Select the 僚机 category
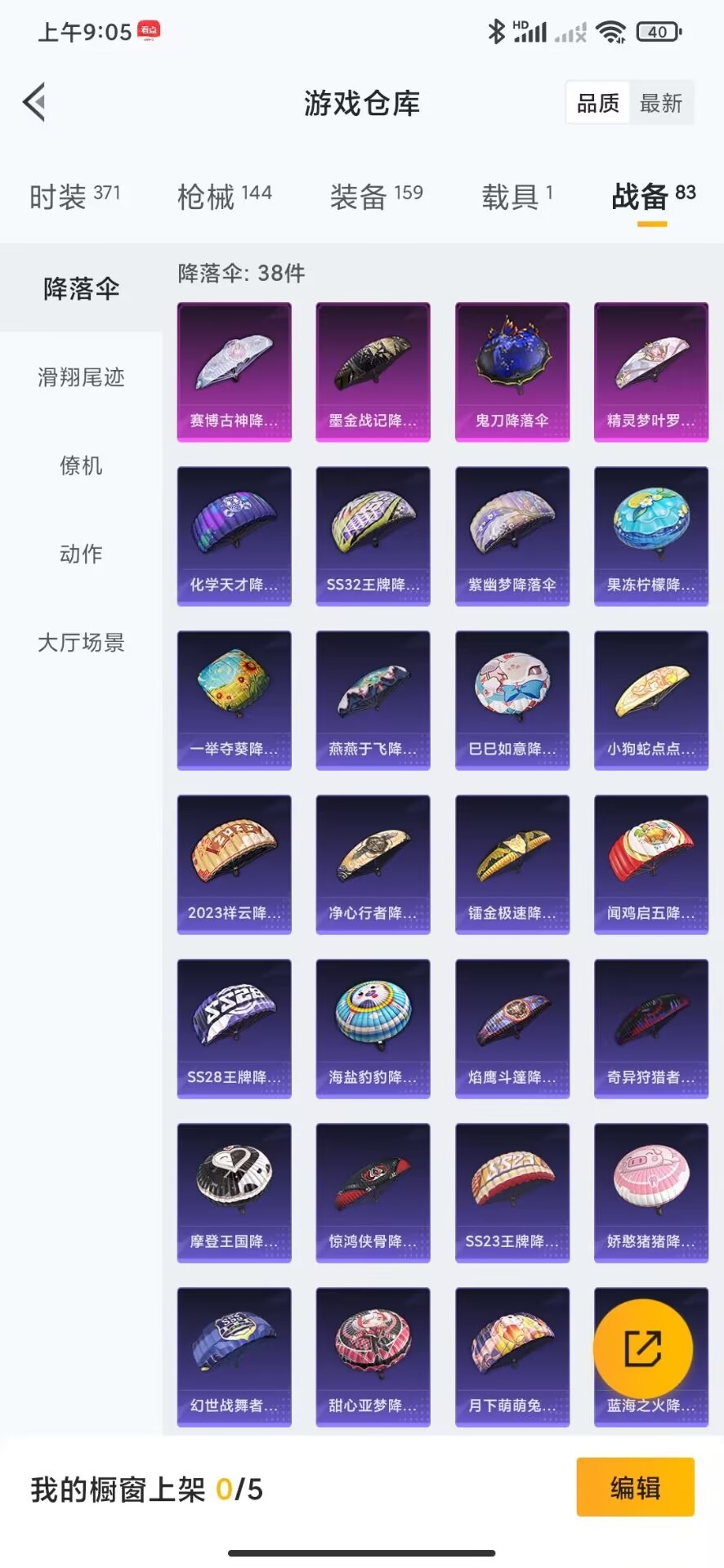The image size is (724, 1568). pyautogui.click(x=81, y=465)
